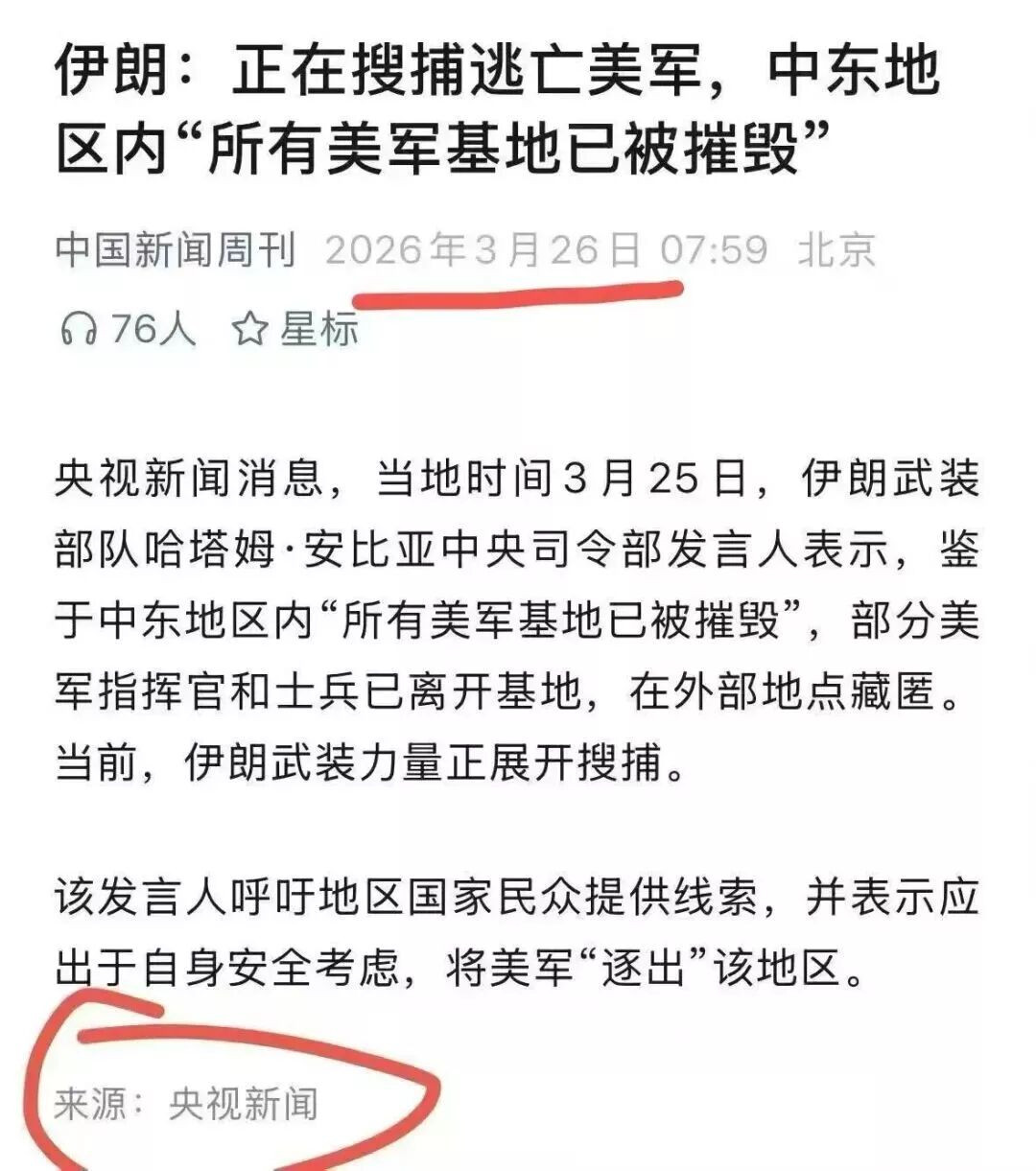Open the 中国新闻周刊 account page
Image resolution: width=1036 pixels, height=1171 pixels.
[x=175, y=250]
